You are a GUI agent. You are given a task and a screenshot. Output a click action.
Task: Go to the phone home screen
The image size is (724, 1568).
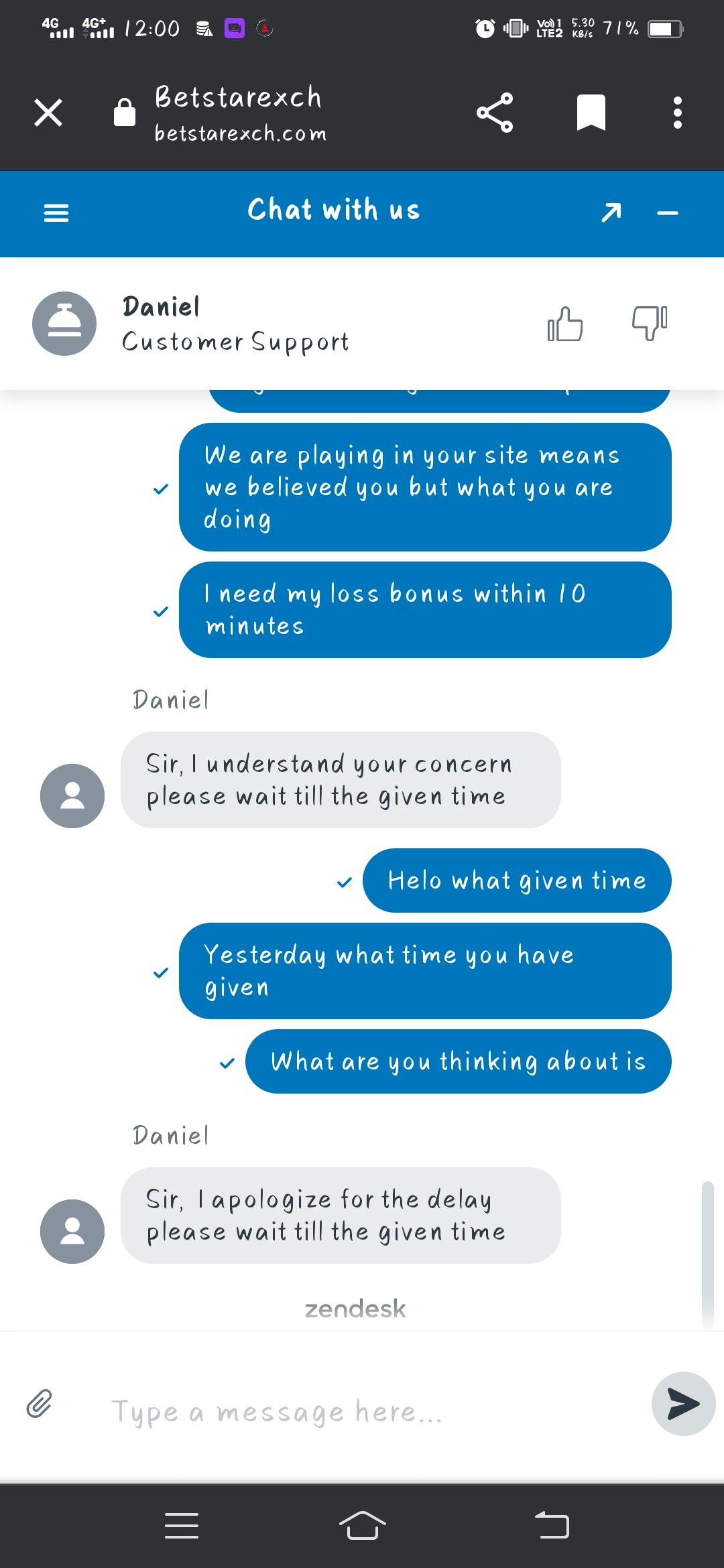click(362, 1525)
